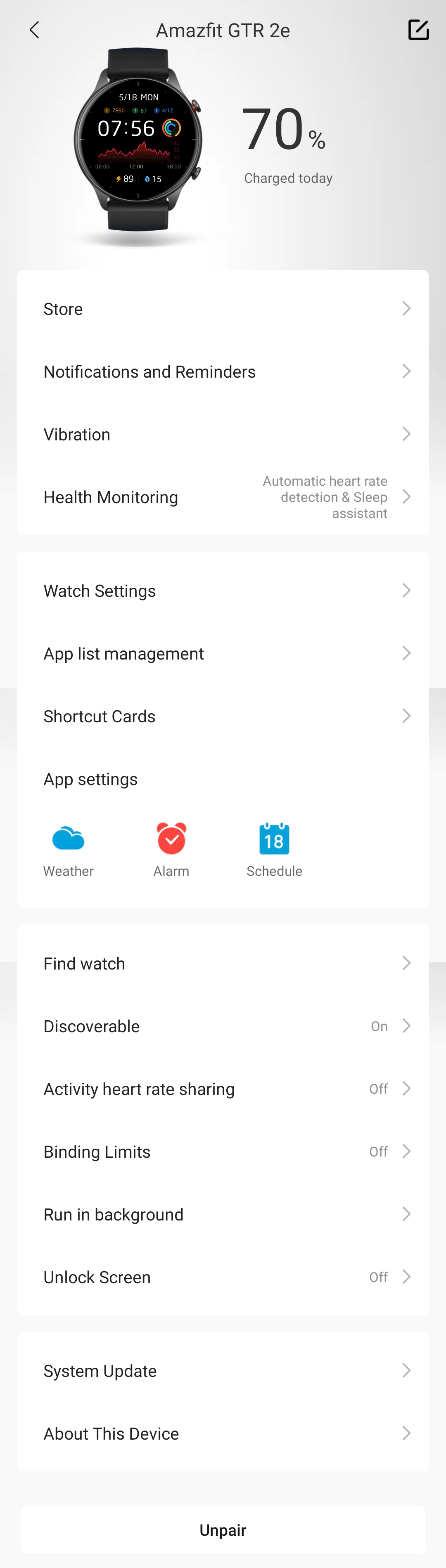Check for a System Update
Viewport: 446px width, 1568px height.
coord(223,1370)
